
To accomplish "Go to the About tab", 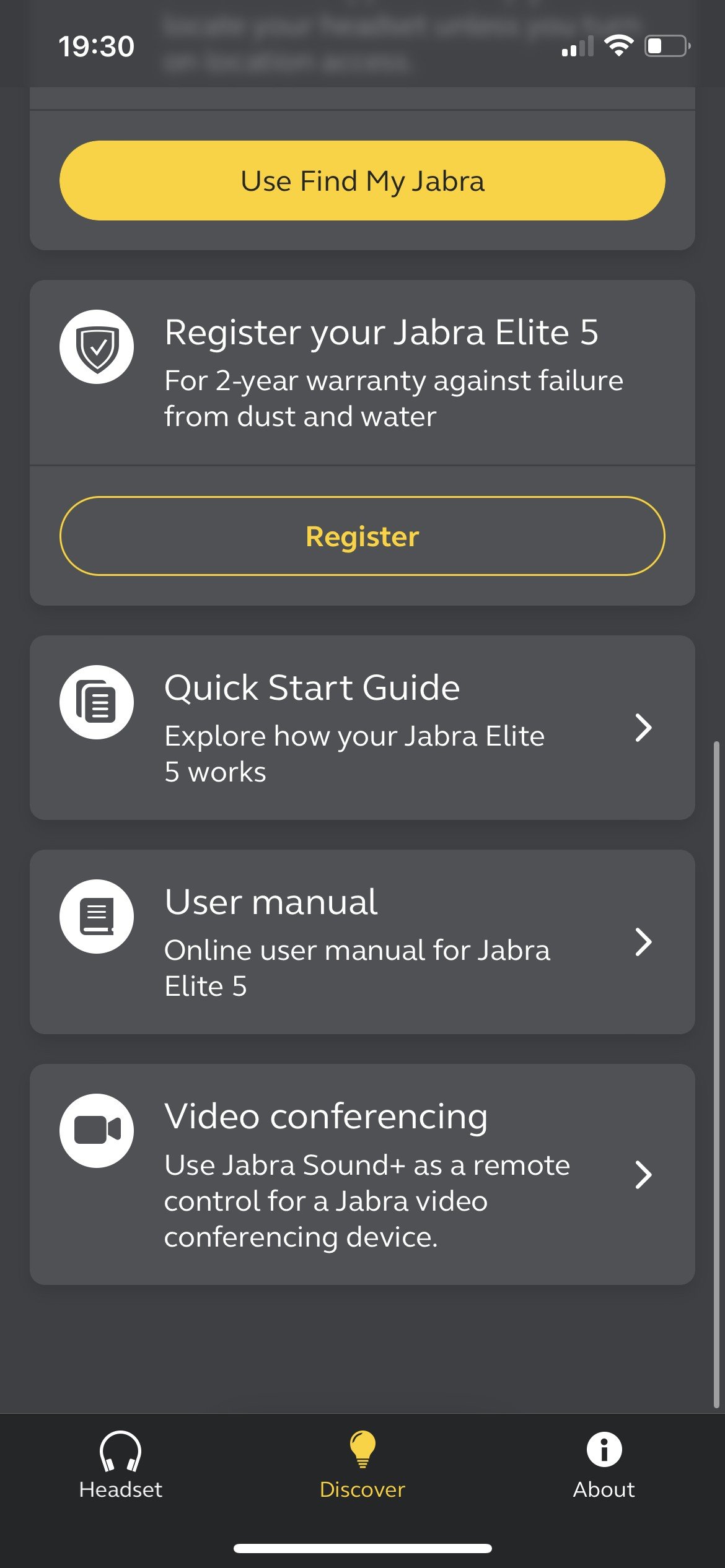I will (604, 1465).
